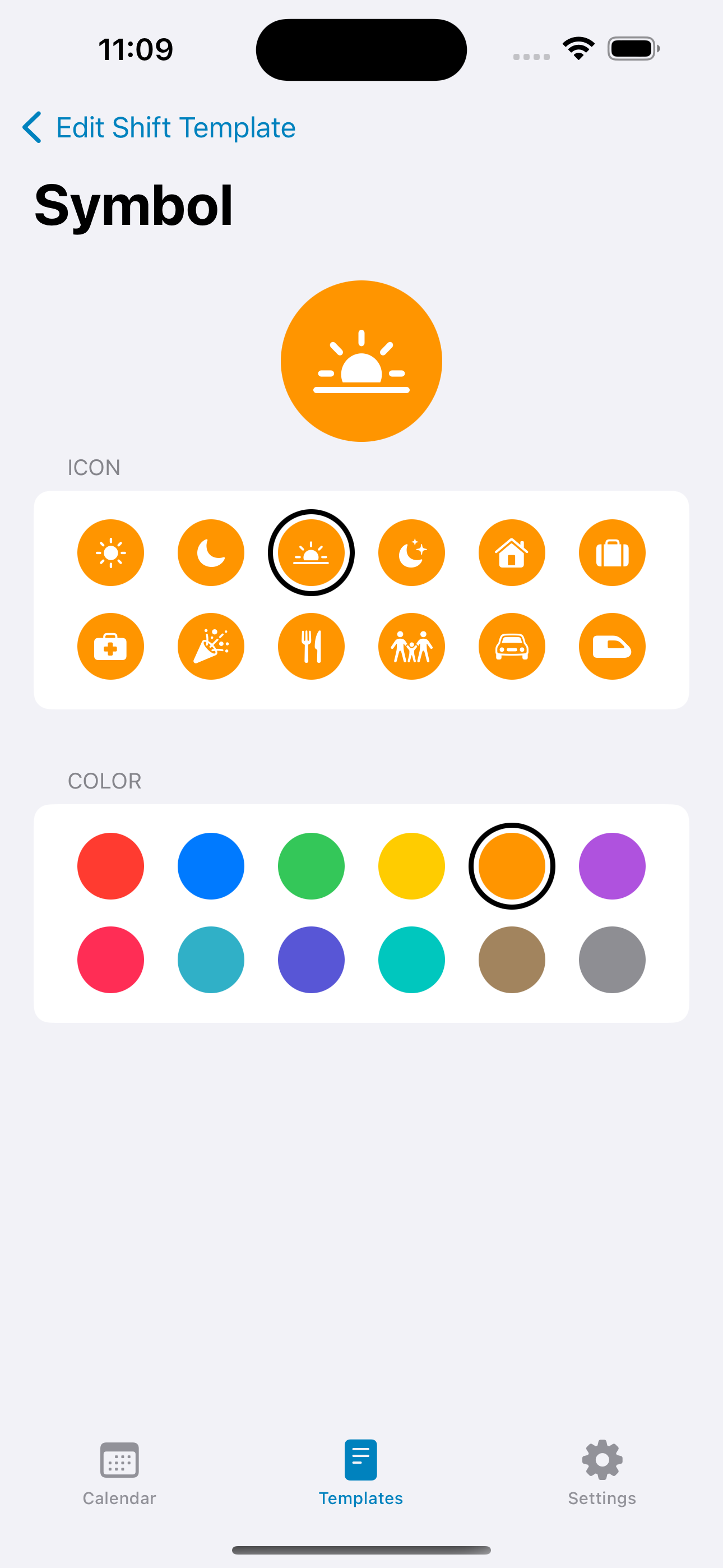
Task: Tap the Templates tab
Action: 361,1473
